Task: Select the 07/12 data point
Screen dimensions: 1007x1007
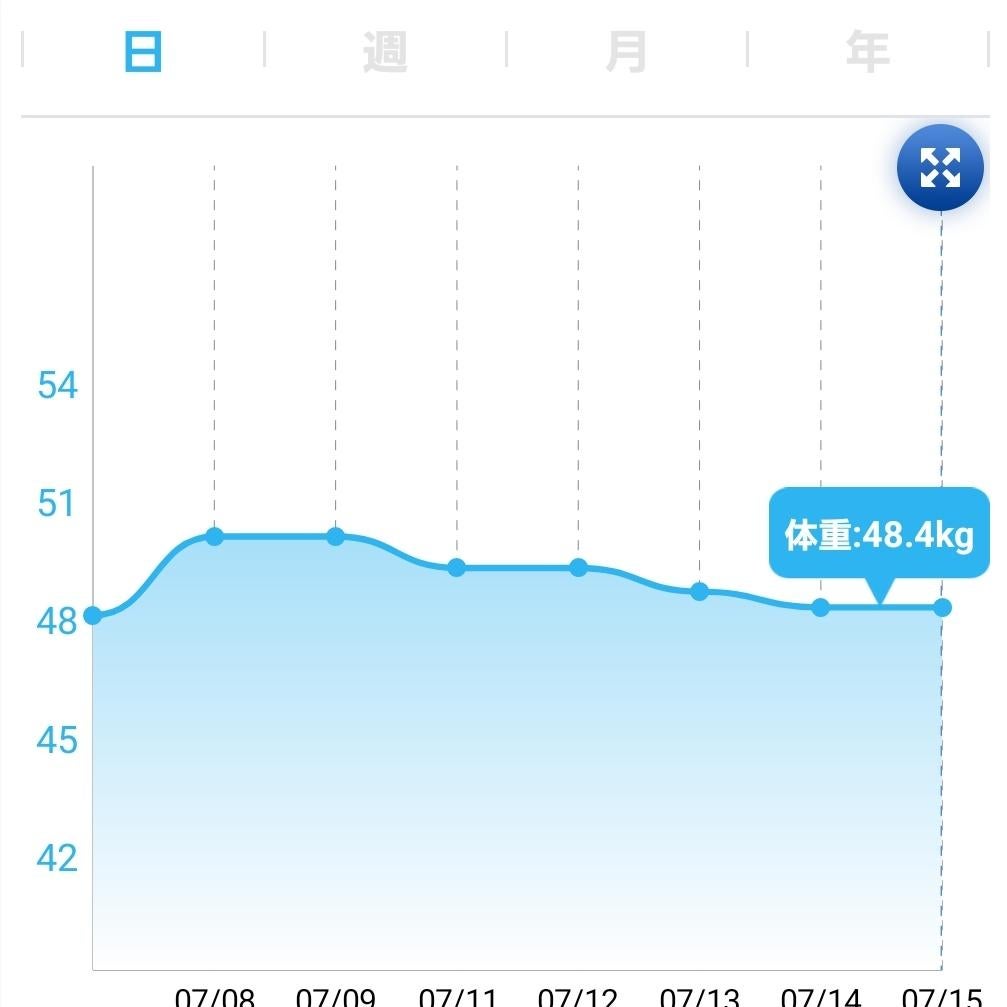Action: point(578,568)
